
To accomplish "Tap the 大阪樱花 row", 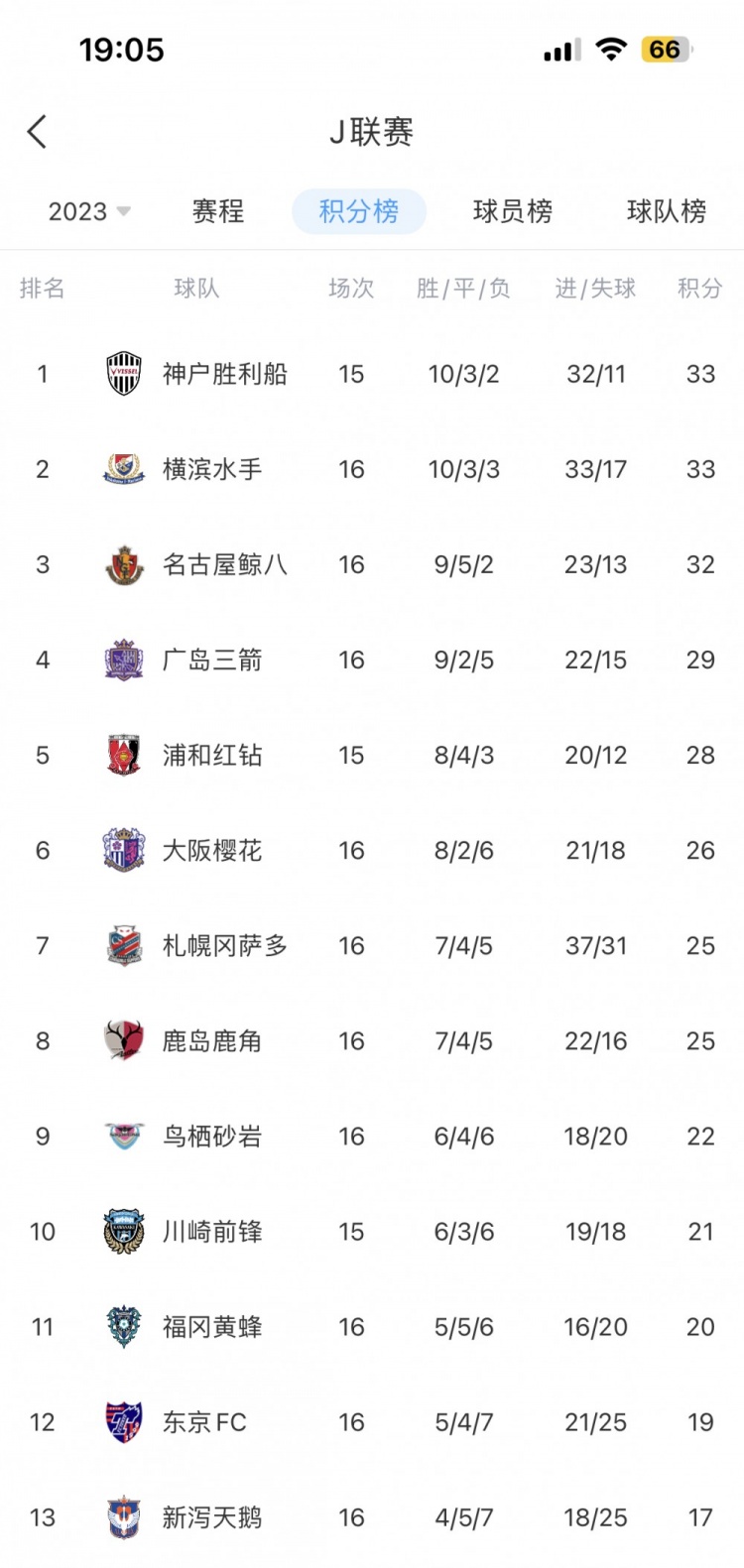I will point(372,850).
